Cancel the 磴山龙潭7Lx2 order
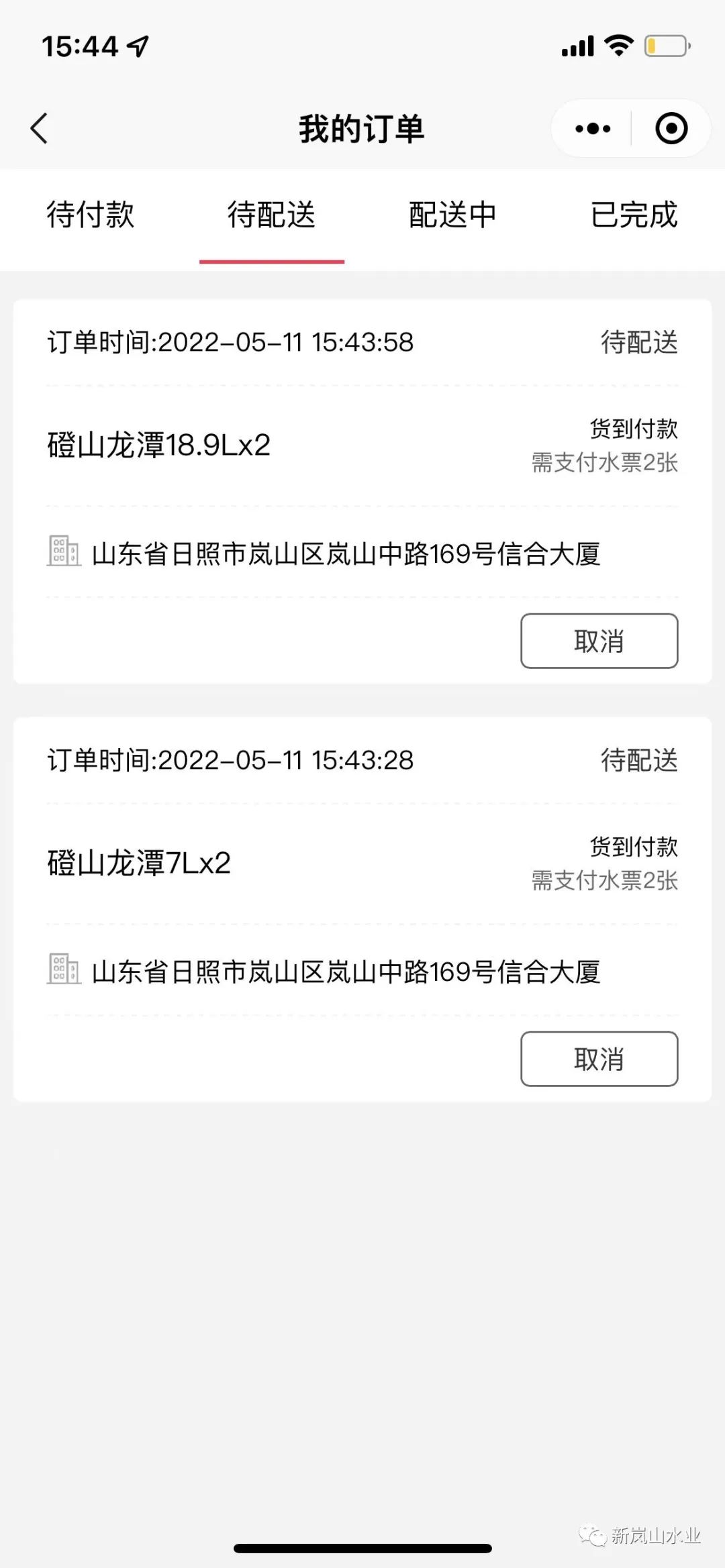725x1568 pixels. click(598, 1059)
